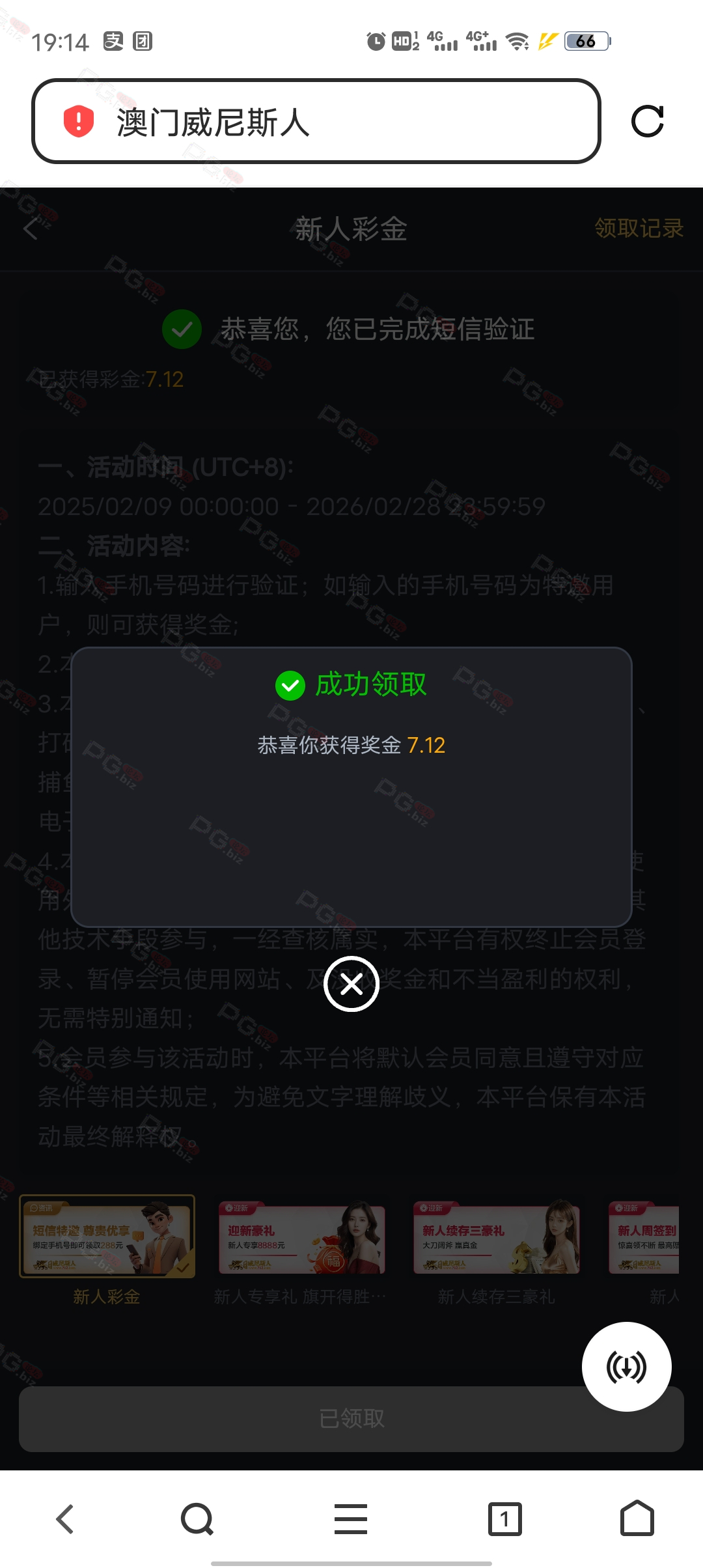703x1568 pixels.
Task: Open the 新人续存三豪礼 promo card
Action: click(x=496, y=1240)
